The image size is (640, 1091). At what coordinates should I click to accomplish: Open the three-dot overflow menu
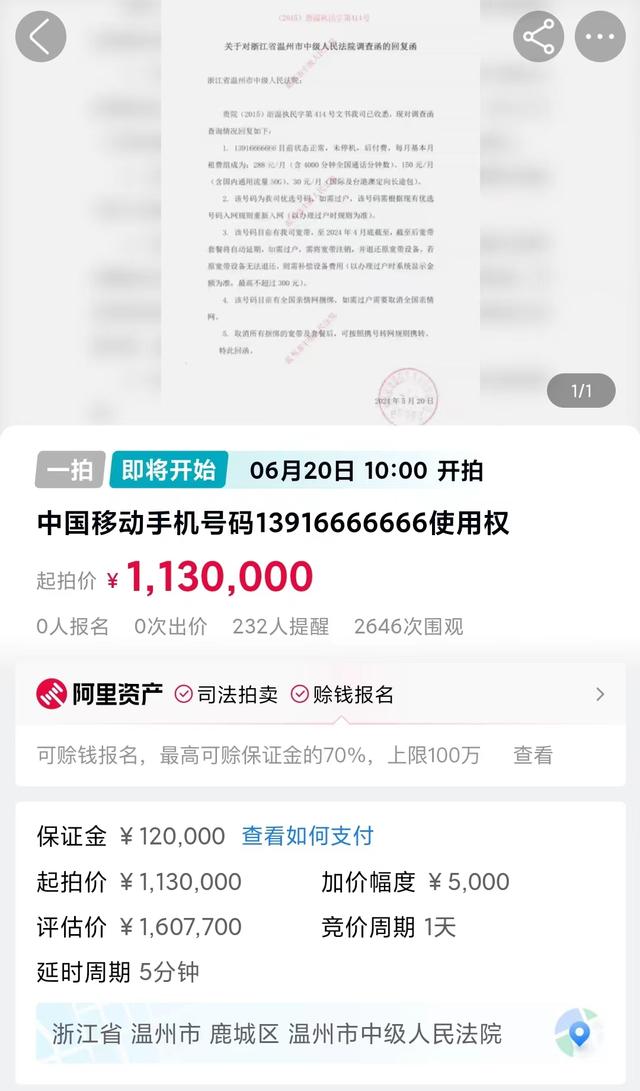tap(600, 38)
